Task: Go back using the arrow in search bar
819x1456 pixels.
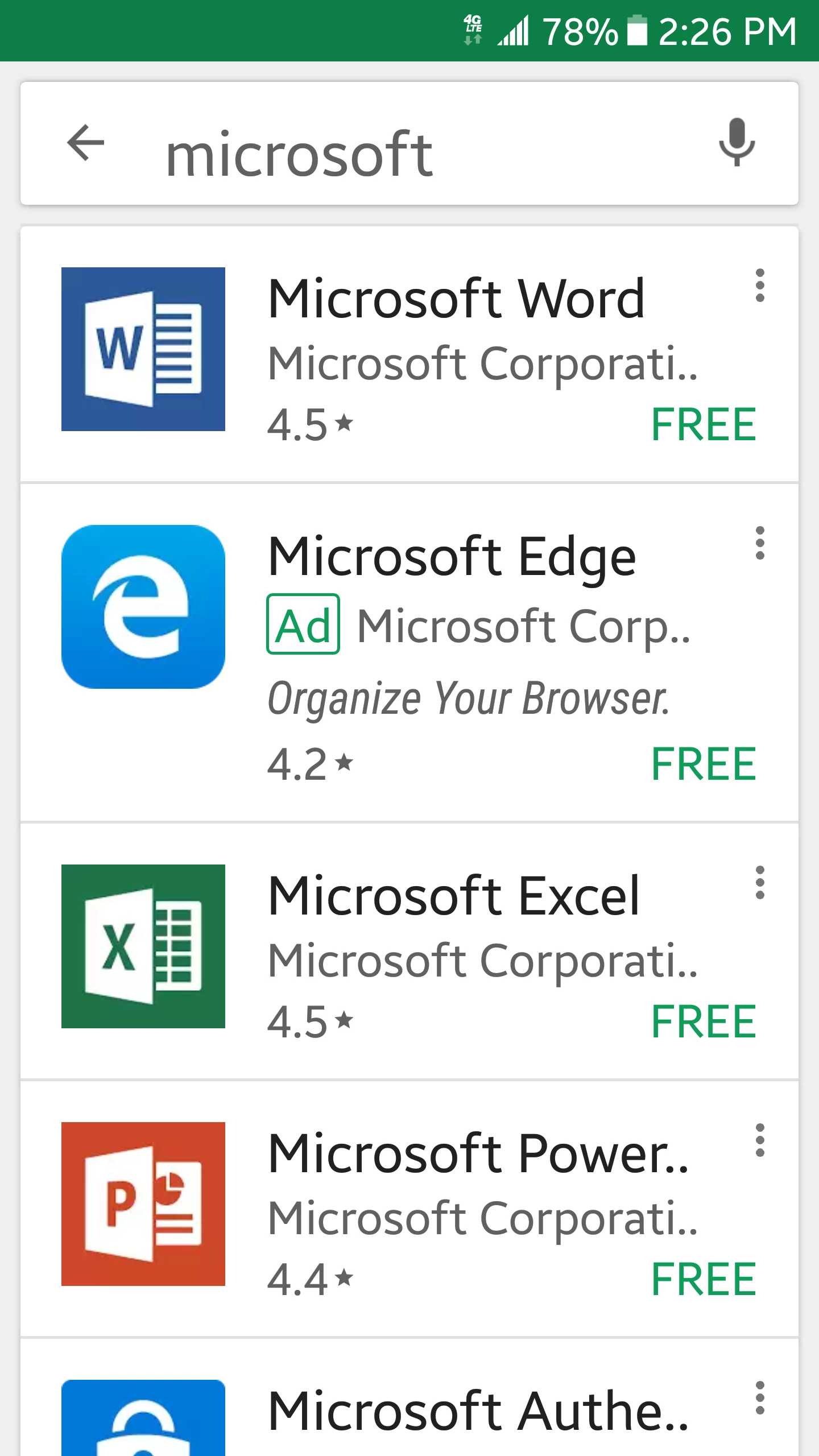Action: coord(86,143)
